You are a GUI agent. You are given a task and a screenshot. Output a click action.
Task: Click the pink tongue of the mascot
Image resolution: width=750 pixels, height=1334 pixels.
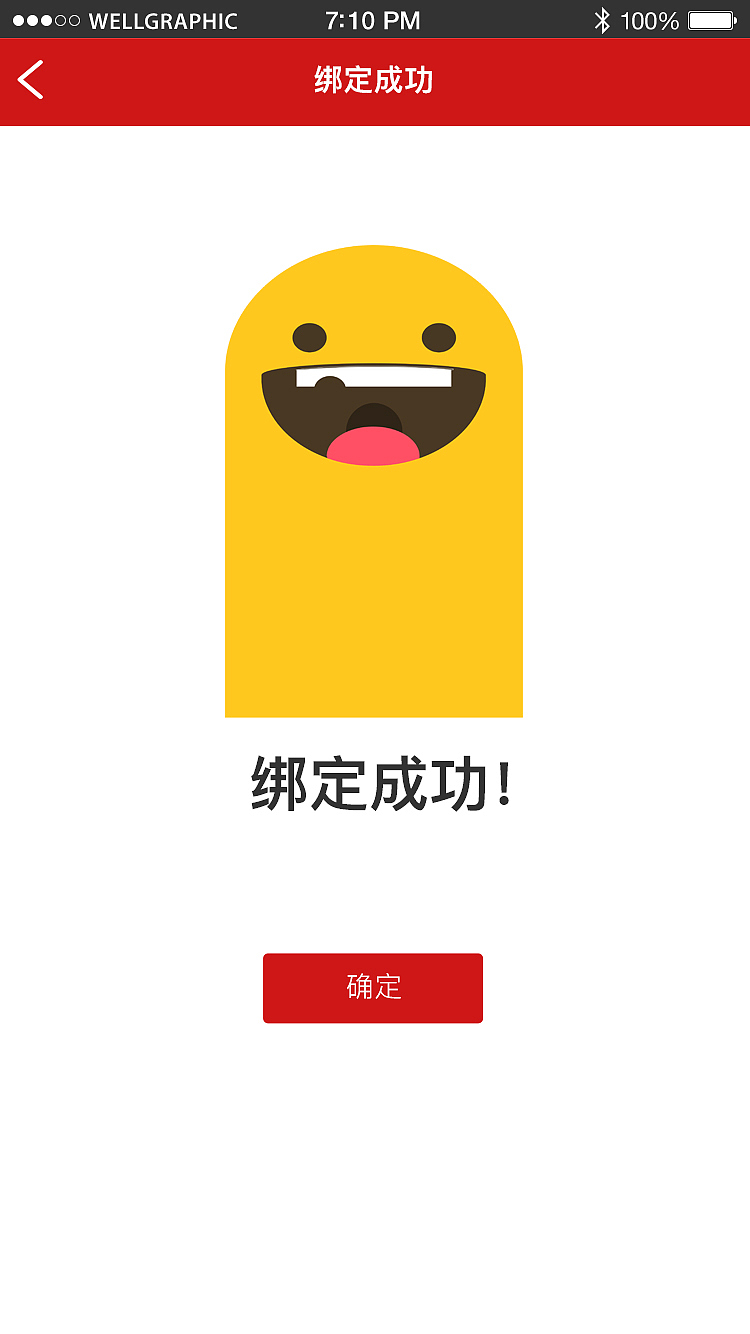373,443
